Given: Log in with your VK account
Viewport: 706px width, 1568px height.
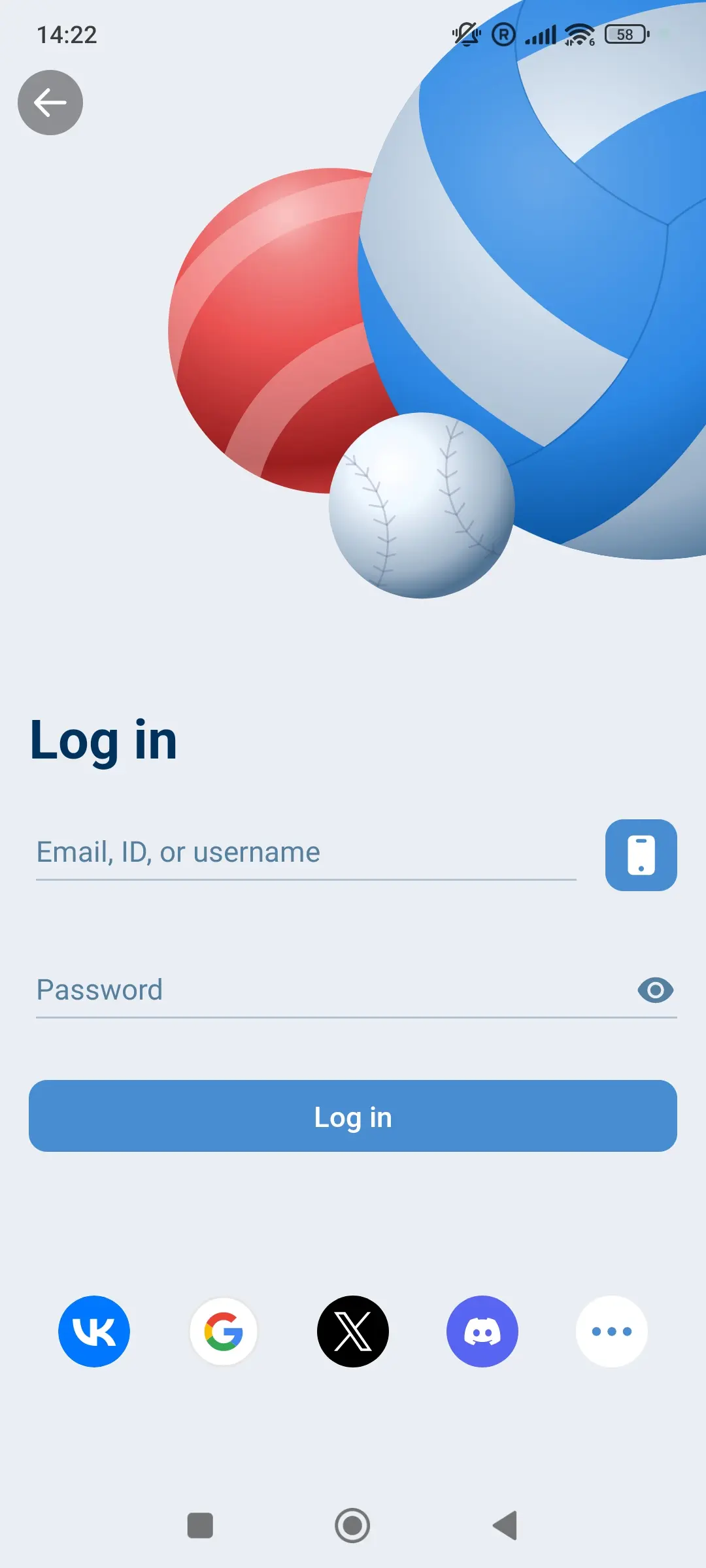Looking at the screenshot, I should tap(94, 1331).
